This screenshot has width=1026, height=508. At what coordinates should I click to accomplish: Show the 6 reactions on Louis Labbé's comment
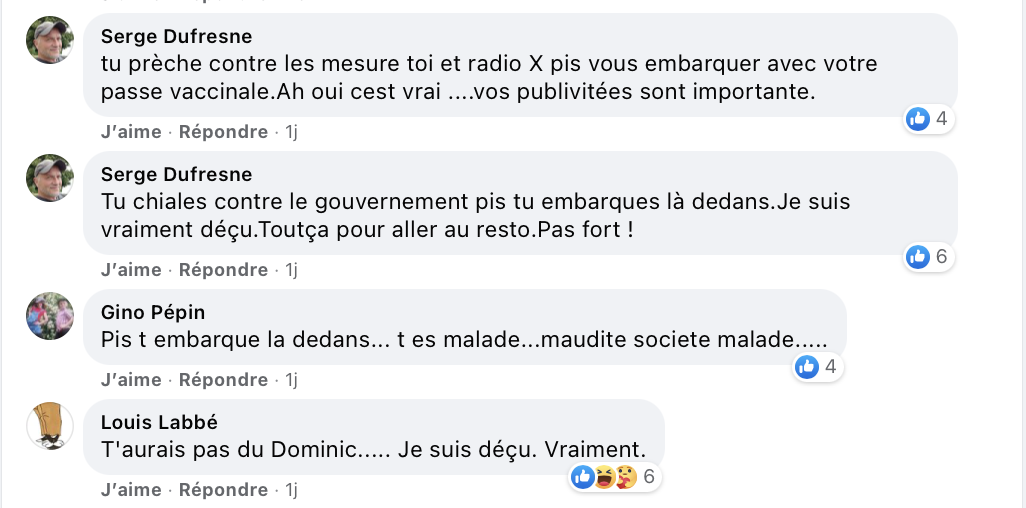tap(615, 477)
